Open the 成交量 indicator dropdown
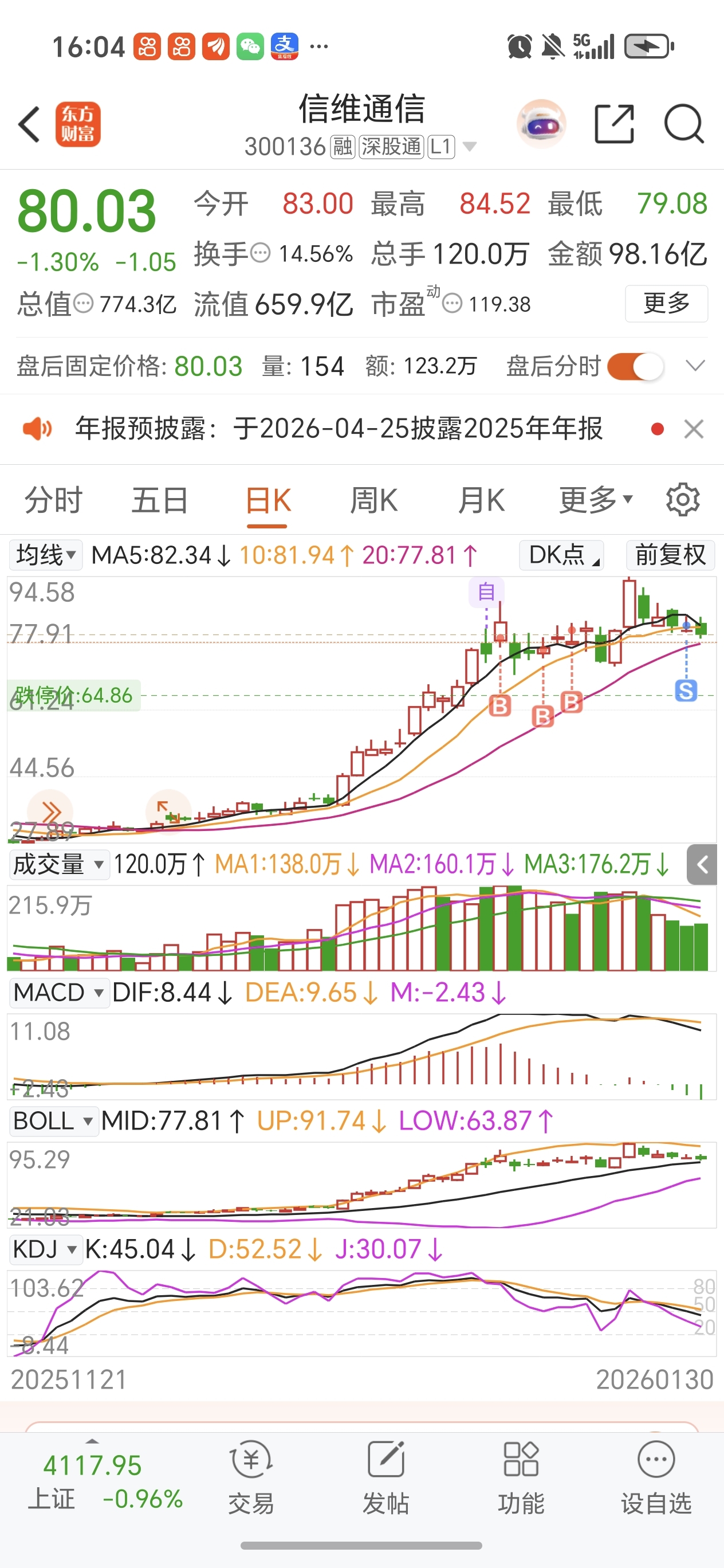724x1568 pixels. [58, 864]
